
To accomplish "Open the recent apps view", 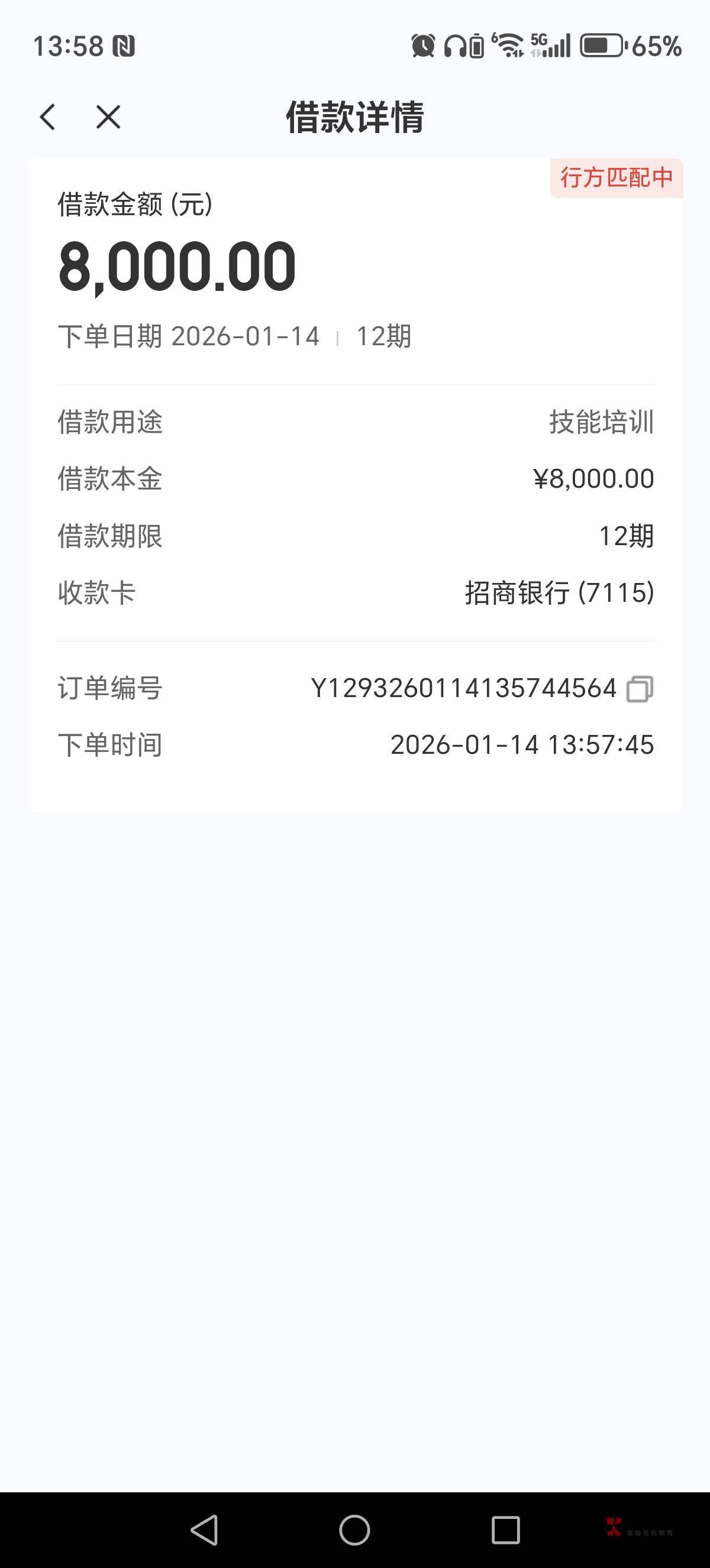I will click(x=505, y=1530).
